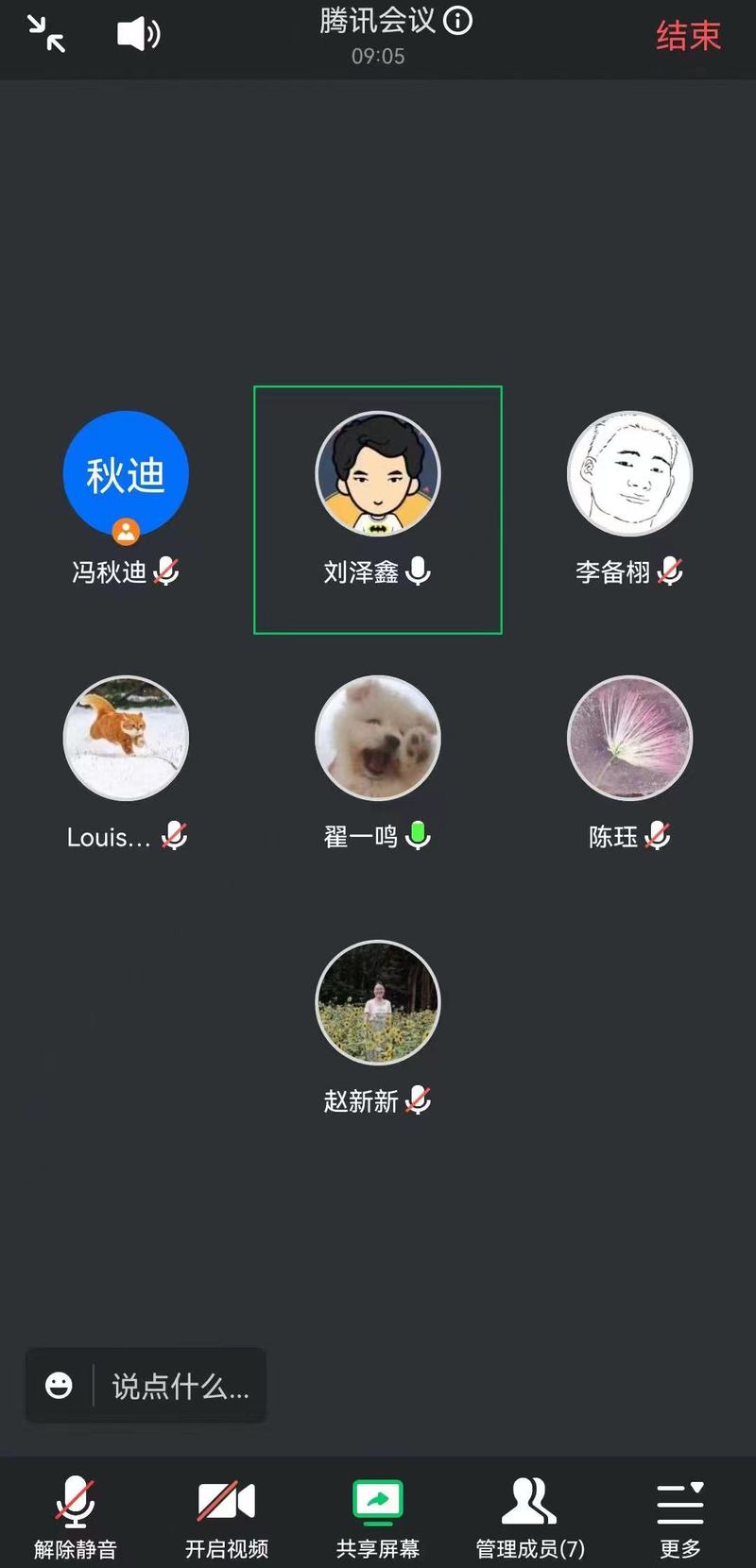
Task: Turn on camera with 开启视频
Action: pyautogui.click(x=227, y=1515)
